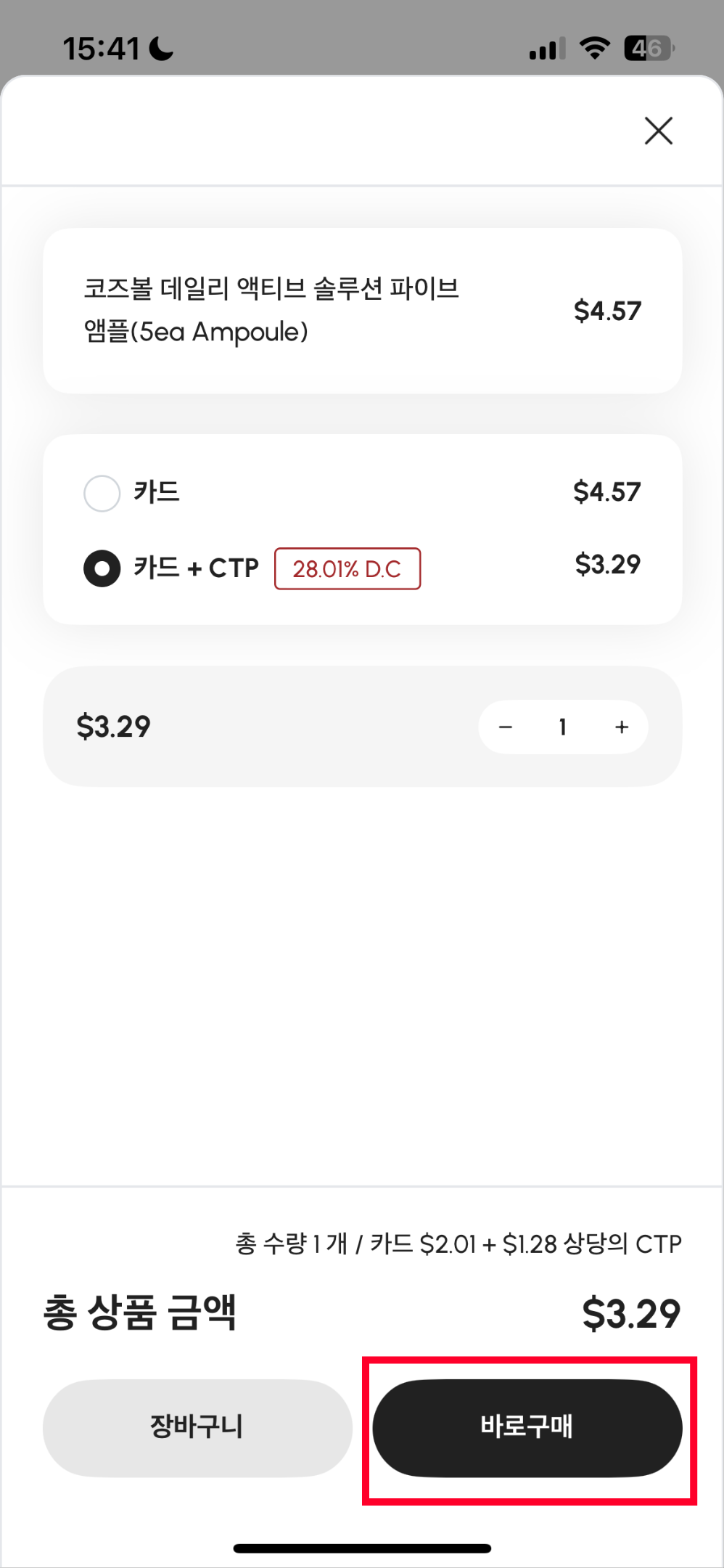Add the item to 장바구니
The height and width of the screenshot is (1568, 724).
[x=197, y=1427]
